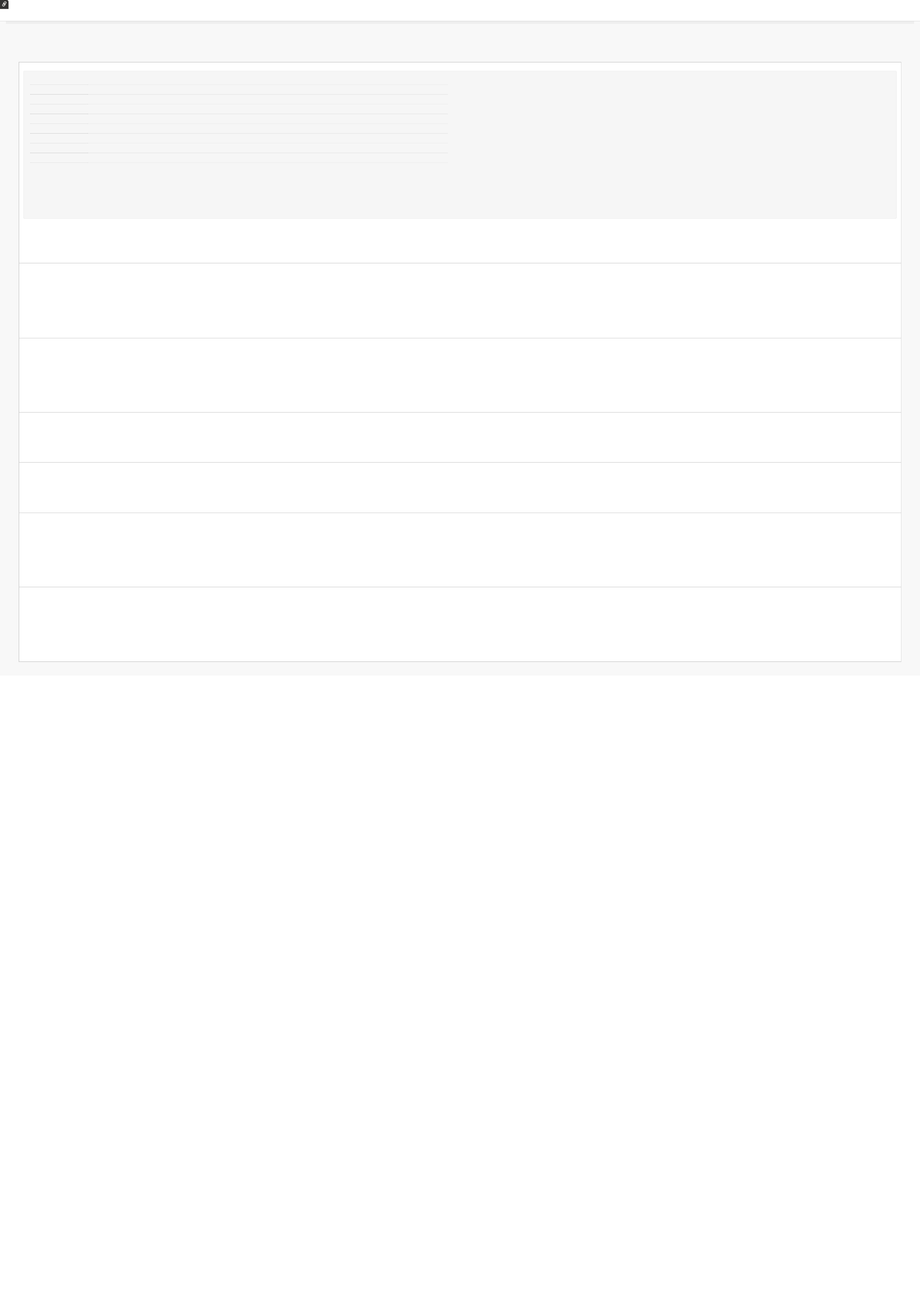Tap the chain link icon
The width and height of the screenshot is (920, 1316).
[x=4, y=5]
